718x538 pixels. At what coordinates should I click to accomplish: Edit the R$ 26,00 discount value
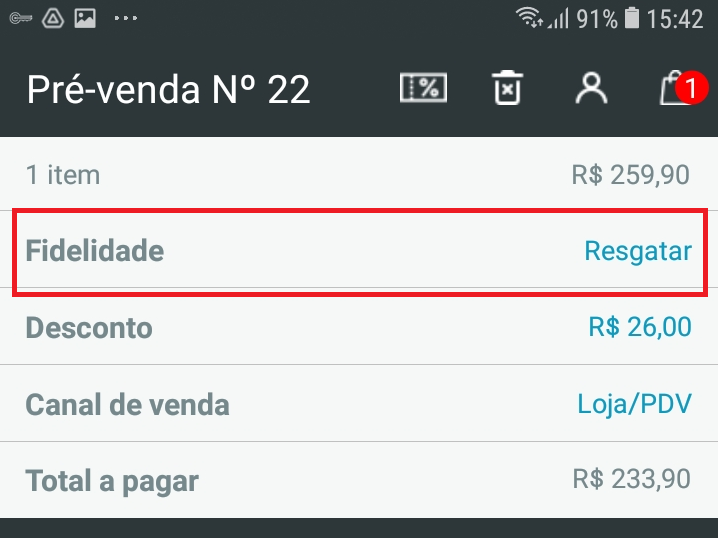(x=640, y=327)
